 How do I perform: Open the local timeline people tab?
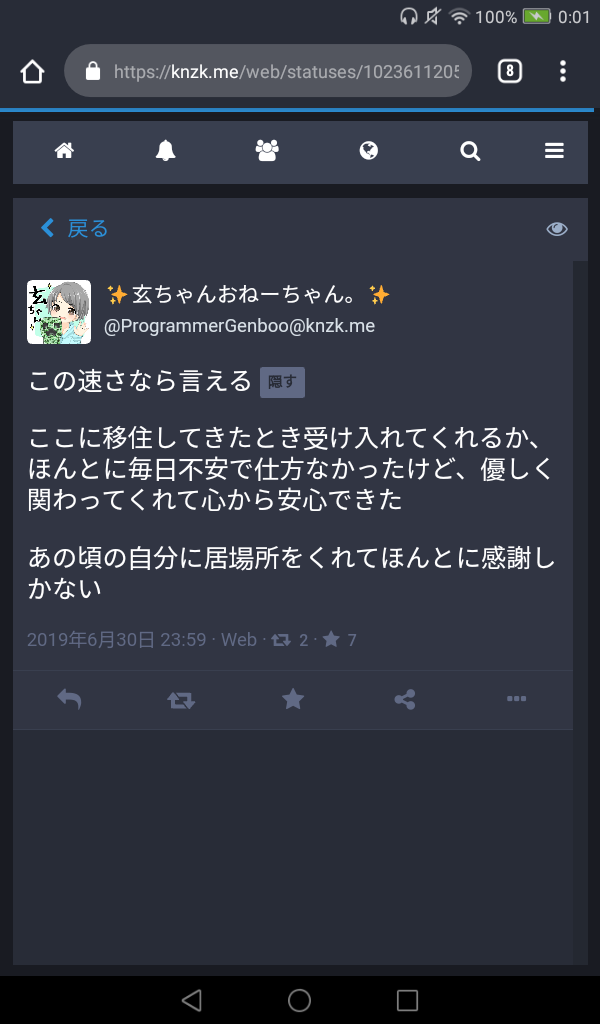pos(267,151)
